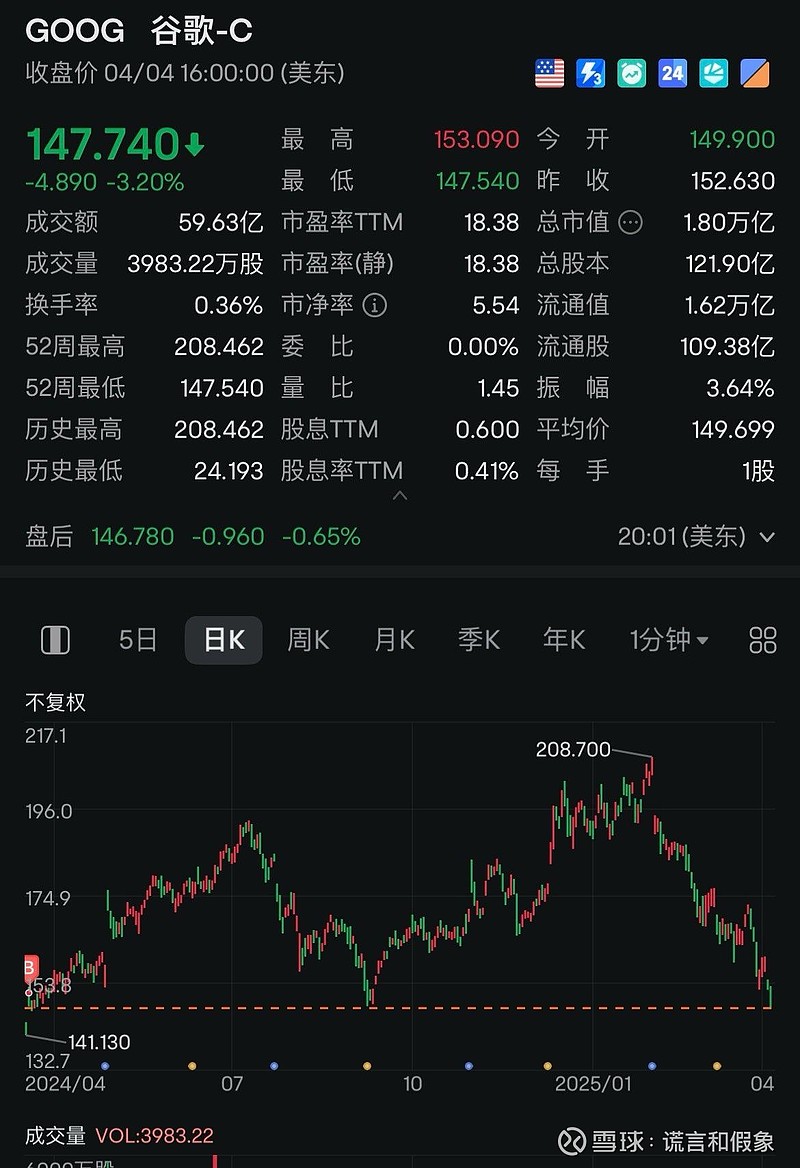800x1168 pixels.
Task: Open the indicator grid icon beside 1分钟
Action: pos(761,639)
